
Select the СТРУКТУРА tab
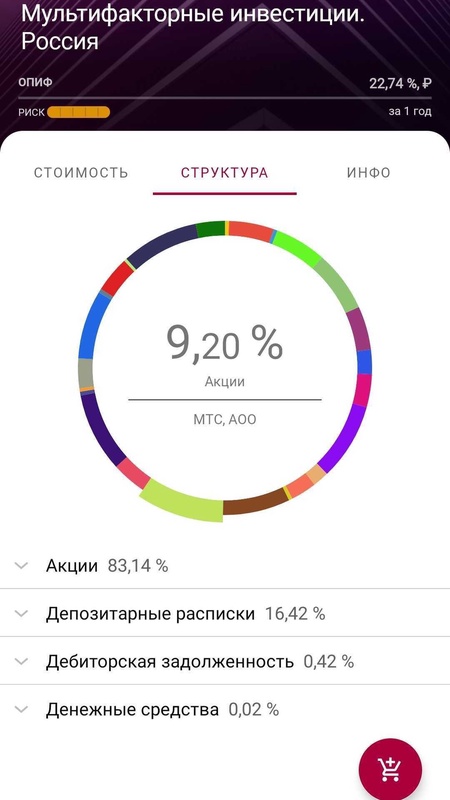(x=224, y=172)
